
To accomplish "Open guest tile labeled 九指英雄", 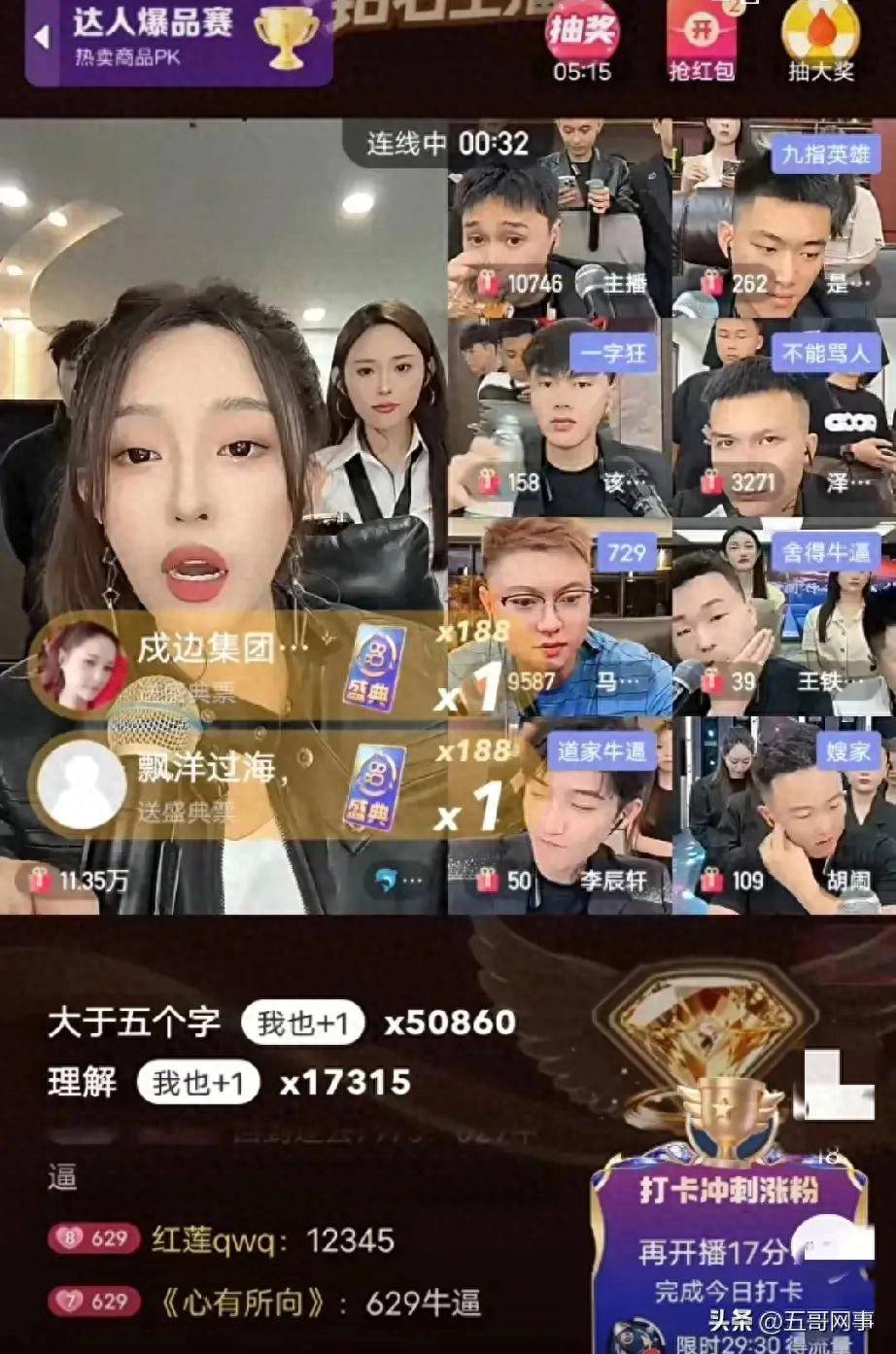I will tap(783, 219).
